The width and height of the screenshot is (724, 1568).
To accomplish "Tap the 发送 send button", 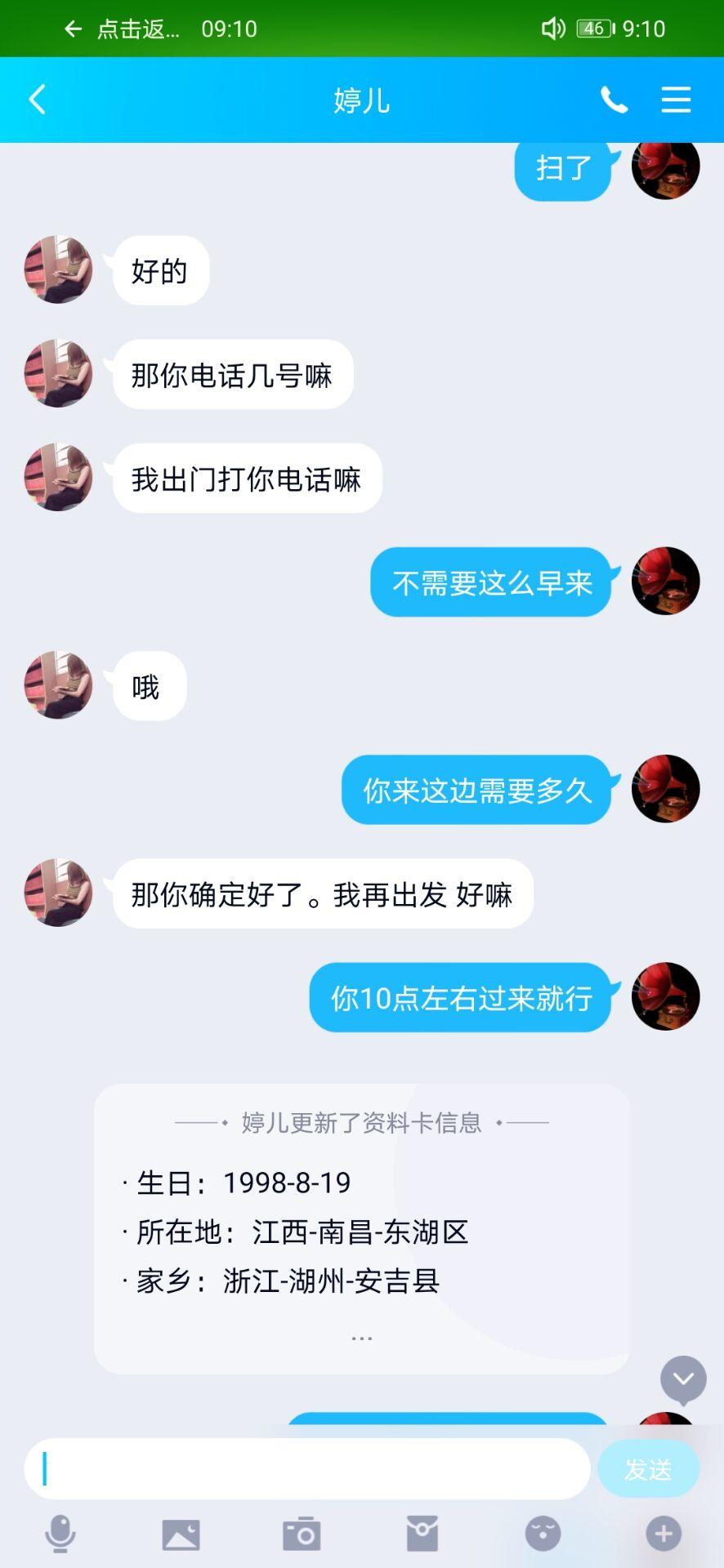I will tap(648, 1468).
